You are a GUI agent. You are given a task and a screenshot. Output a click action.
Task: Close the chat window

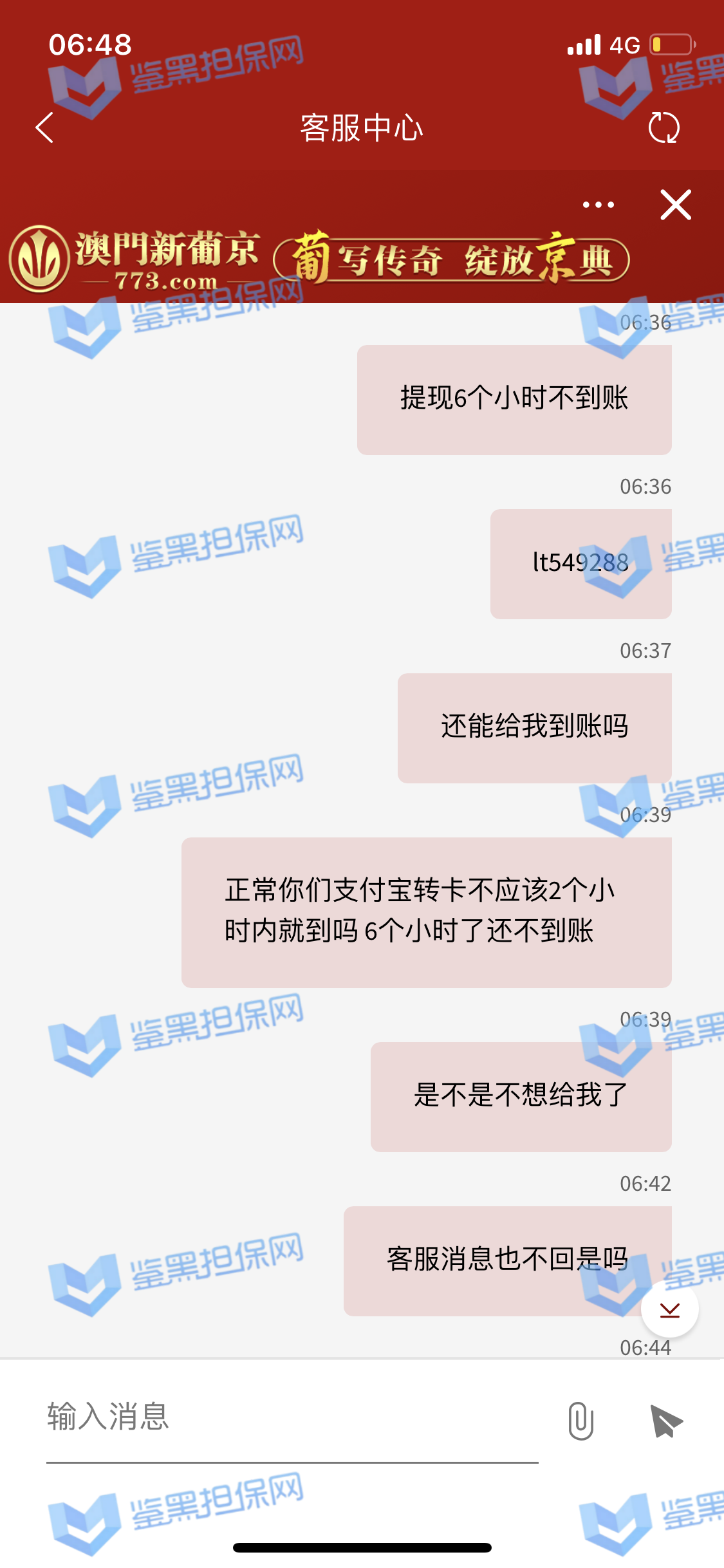675,205
